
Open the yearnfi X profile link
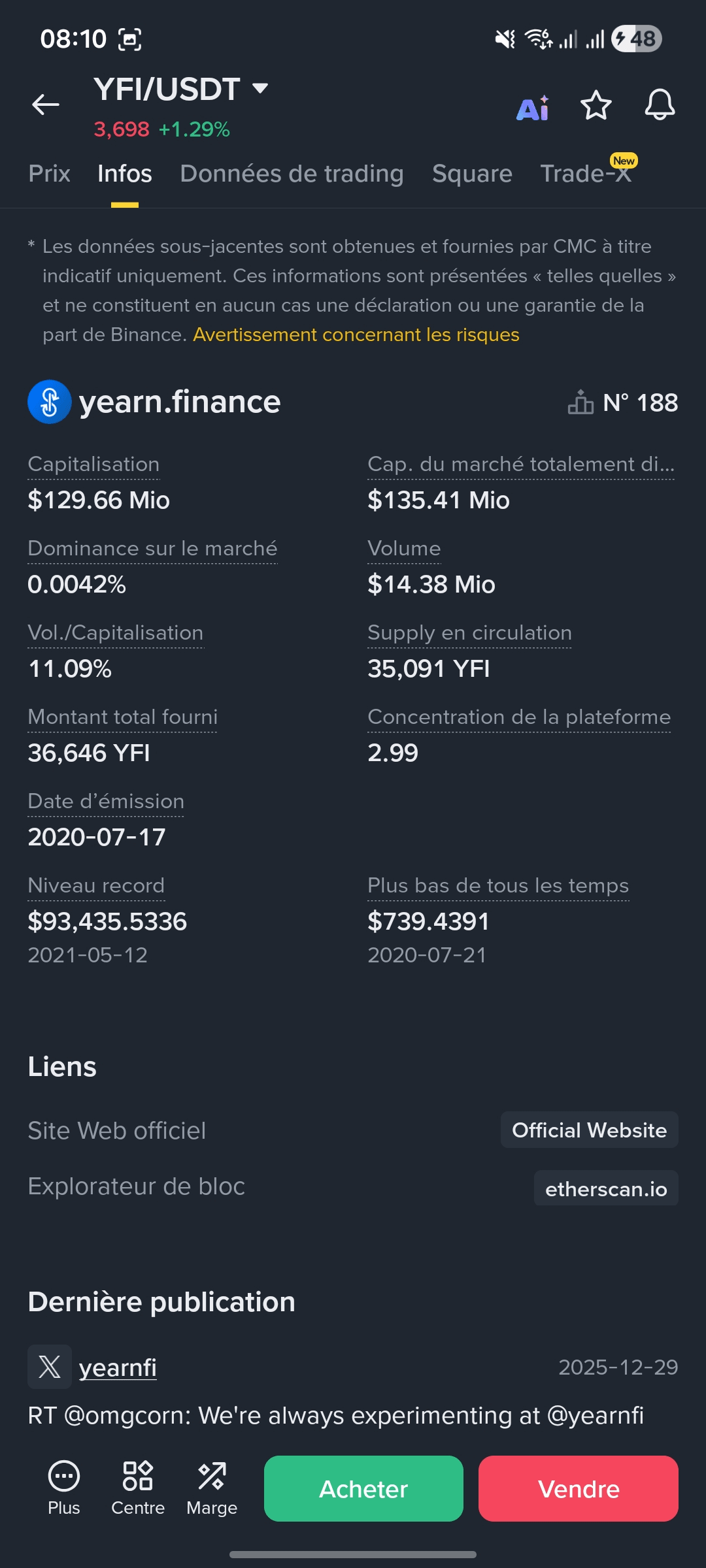[x=118, y=1367]
